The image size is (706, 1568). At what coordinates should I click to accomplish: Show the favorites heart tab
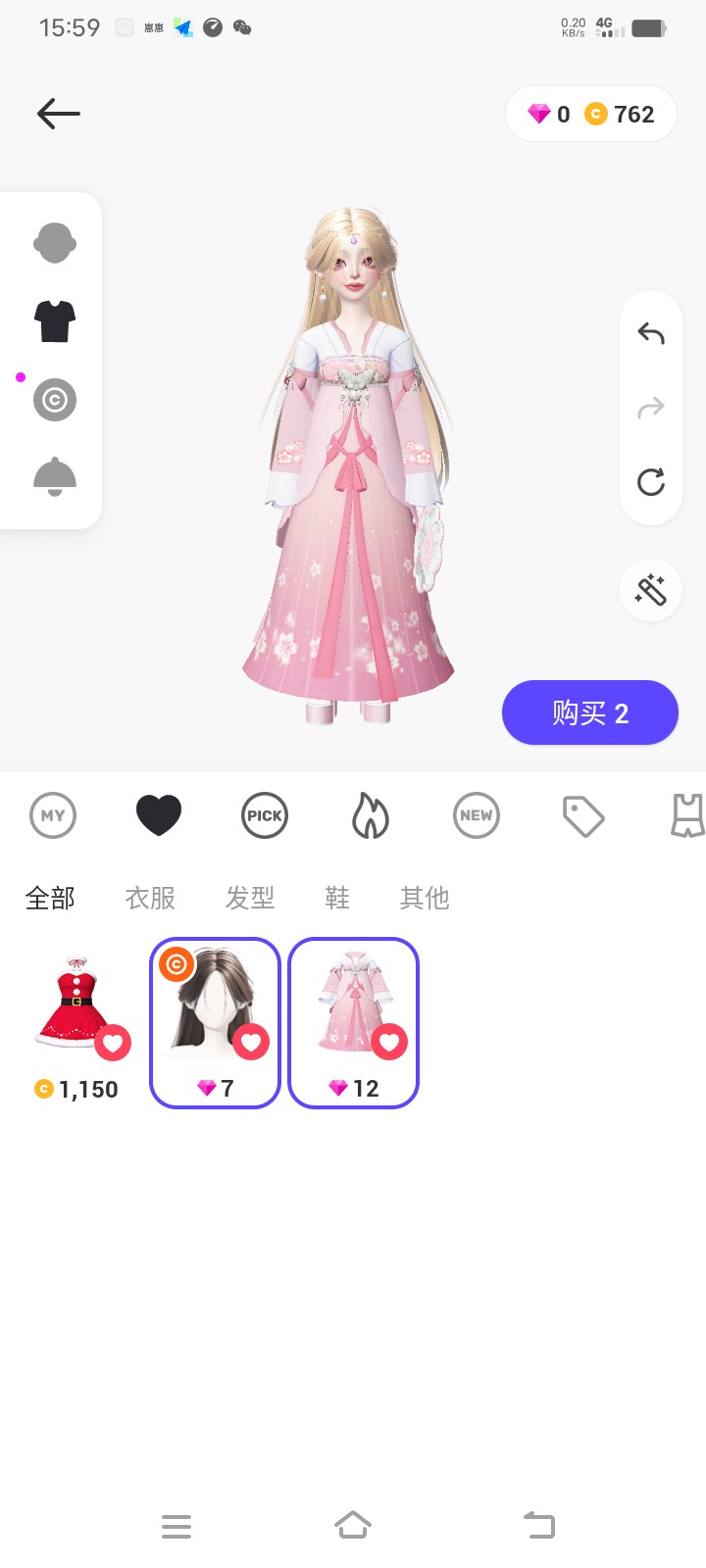(x=159, y=815)
